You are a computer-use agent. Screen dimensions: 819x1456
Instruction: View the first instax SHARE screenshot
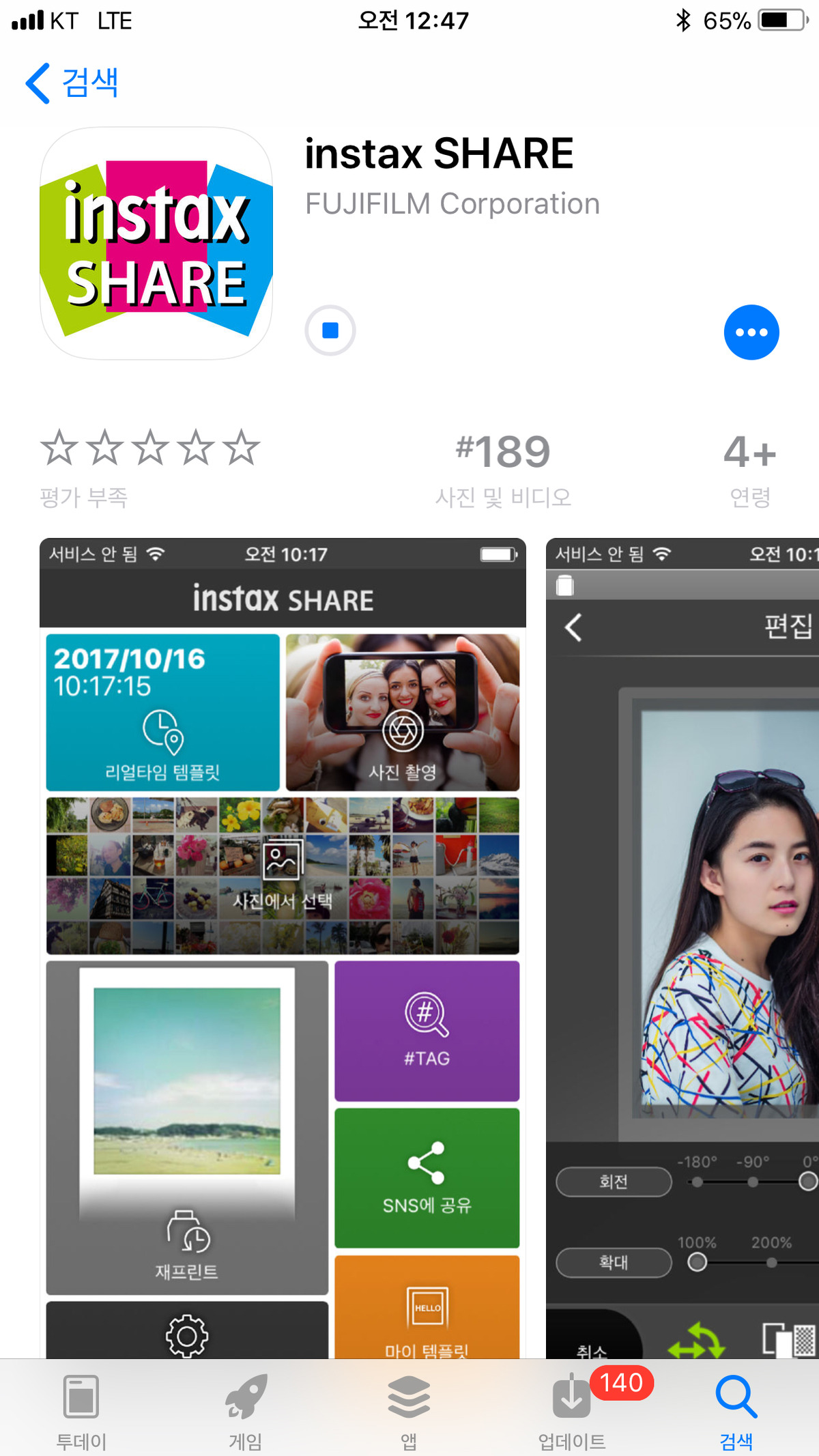[x=283, y=948]
